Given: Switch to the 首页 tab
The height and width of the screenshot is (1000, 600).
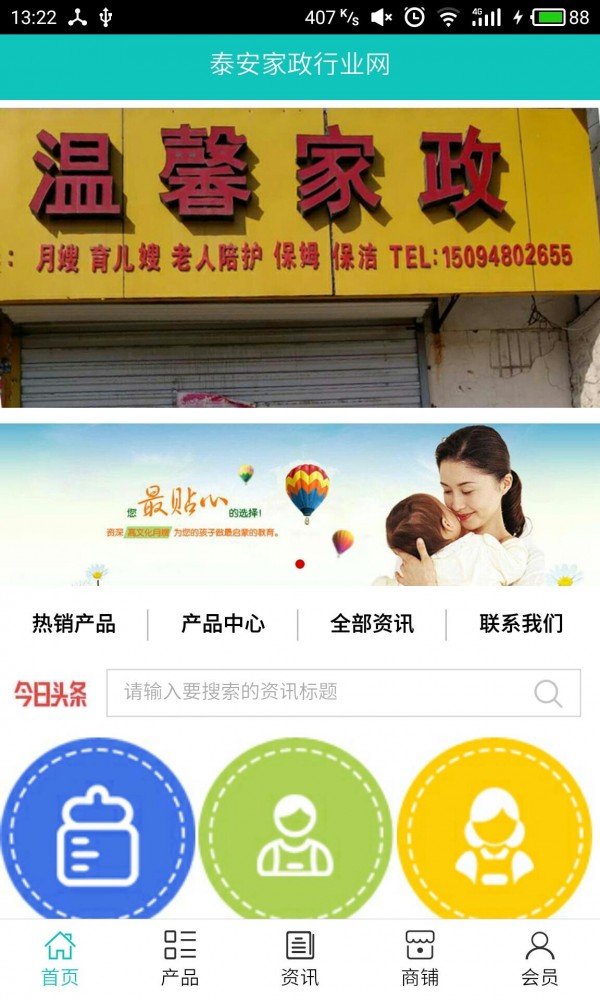Looking at the screenshot, I should click(x=60, y=957).
